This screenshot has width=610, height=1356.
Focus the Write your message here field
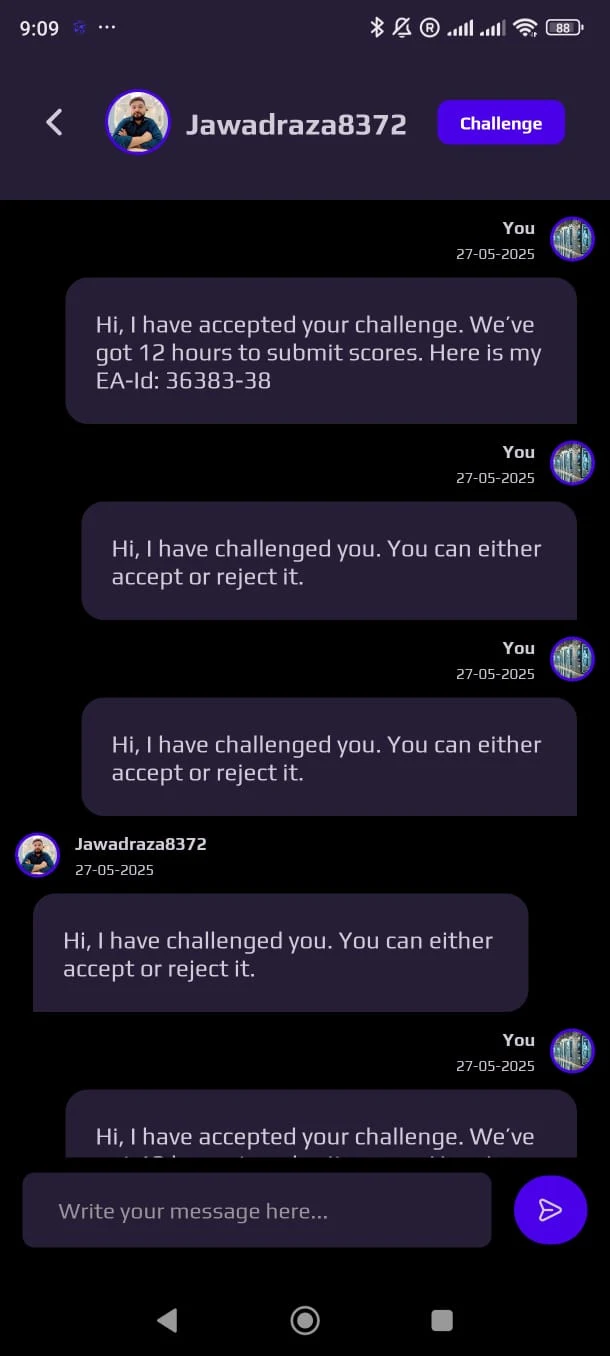(x=257, y=1210)
